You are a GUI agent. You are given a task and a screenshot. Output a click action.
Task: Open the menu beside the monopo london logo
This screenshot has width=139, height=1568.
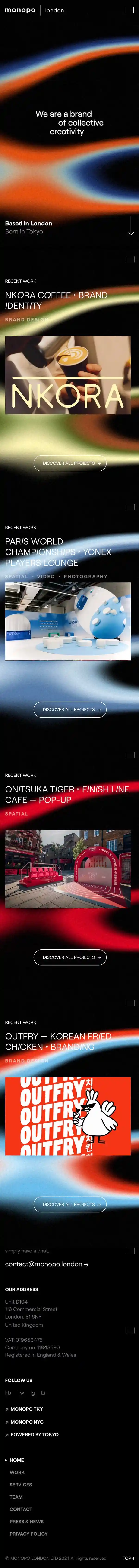tap(129, 10)
